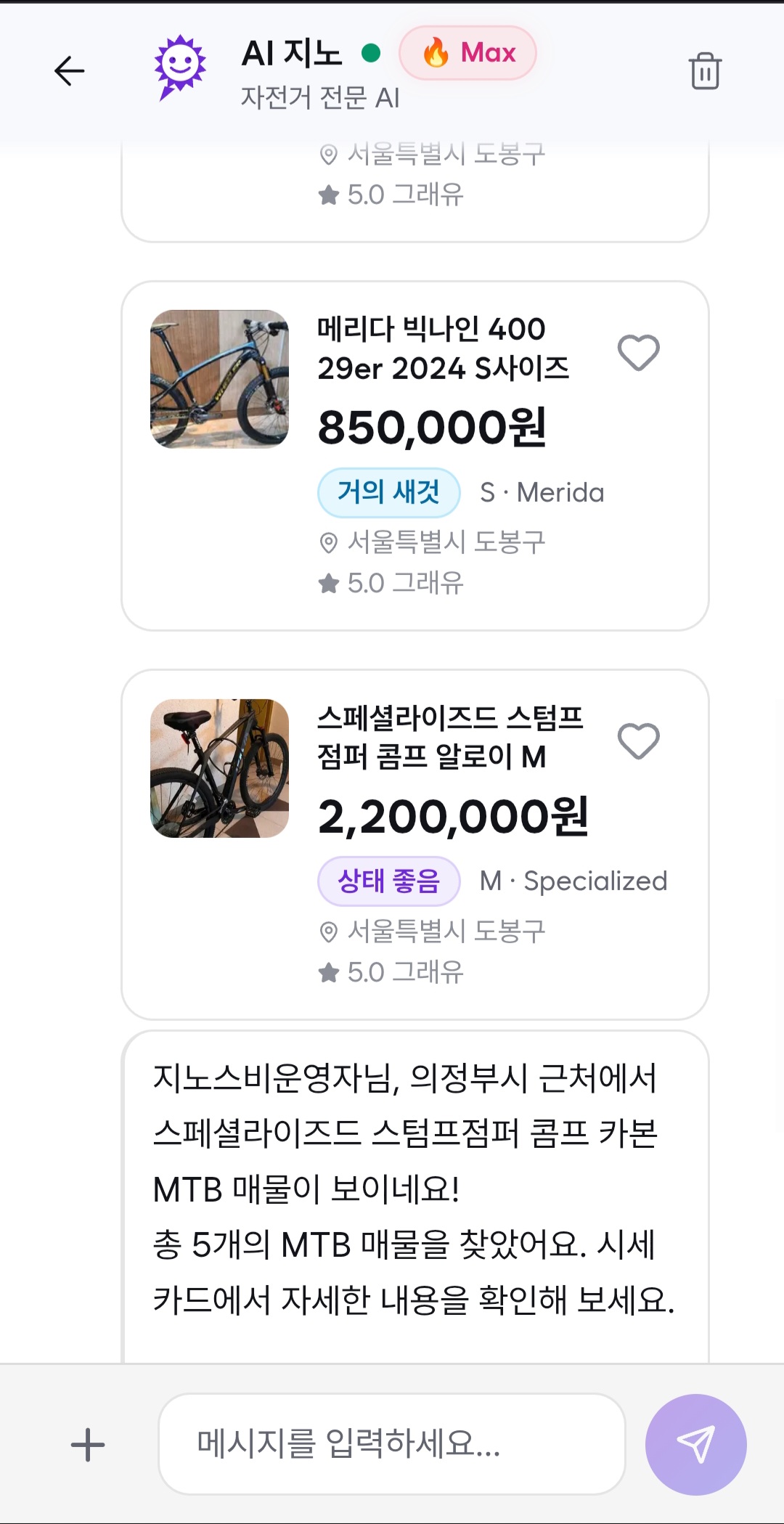Image resolution: width=784 pixels, height=1524 pixels.
Task: View the Merida bike photo thumbnail
Action: [219, 380]
